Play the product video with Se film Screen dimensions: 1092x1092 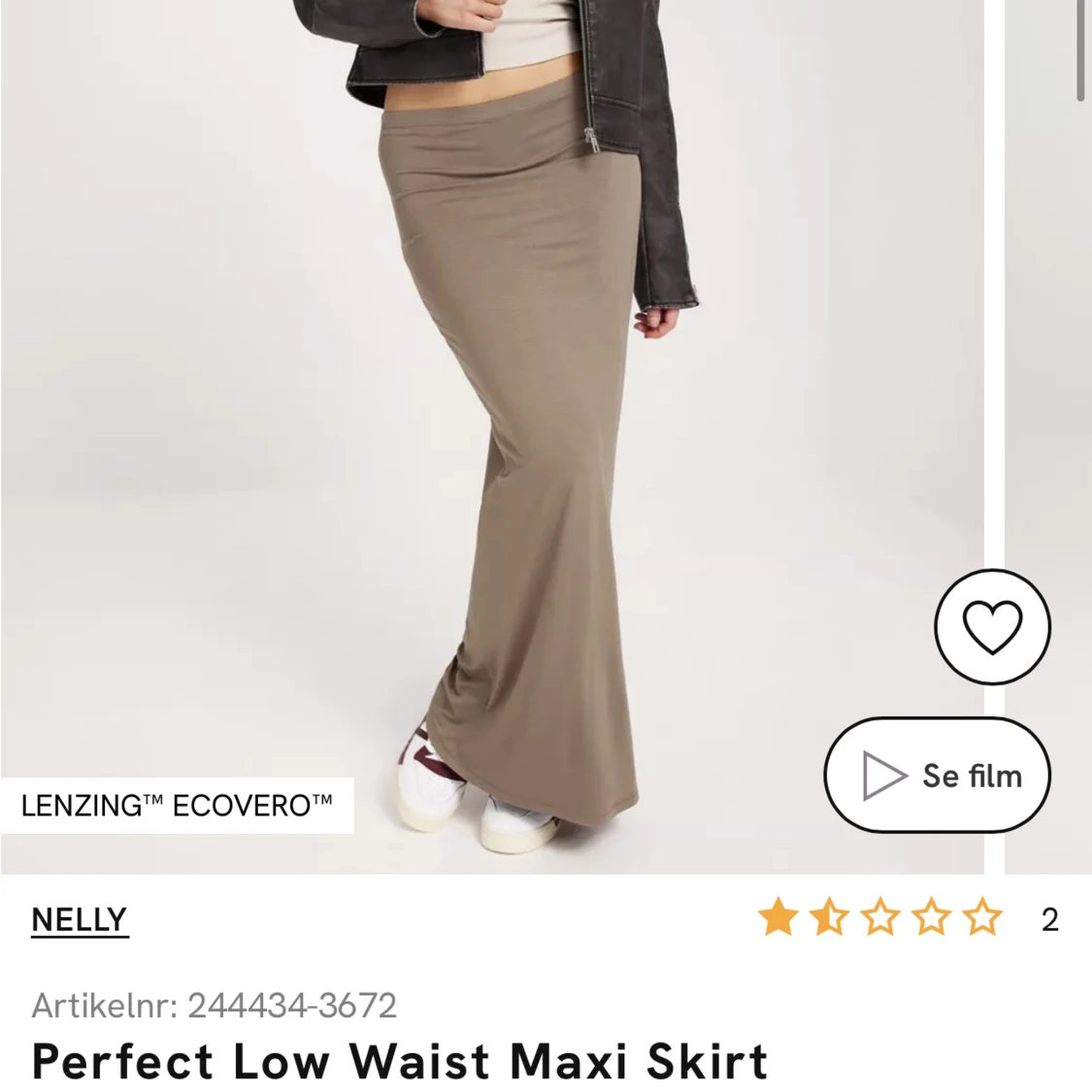(938, 776)
